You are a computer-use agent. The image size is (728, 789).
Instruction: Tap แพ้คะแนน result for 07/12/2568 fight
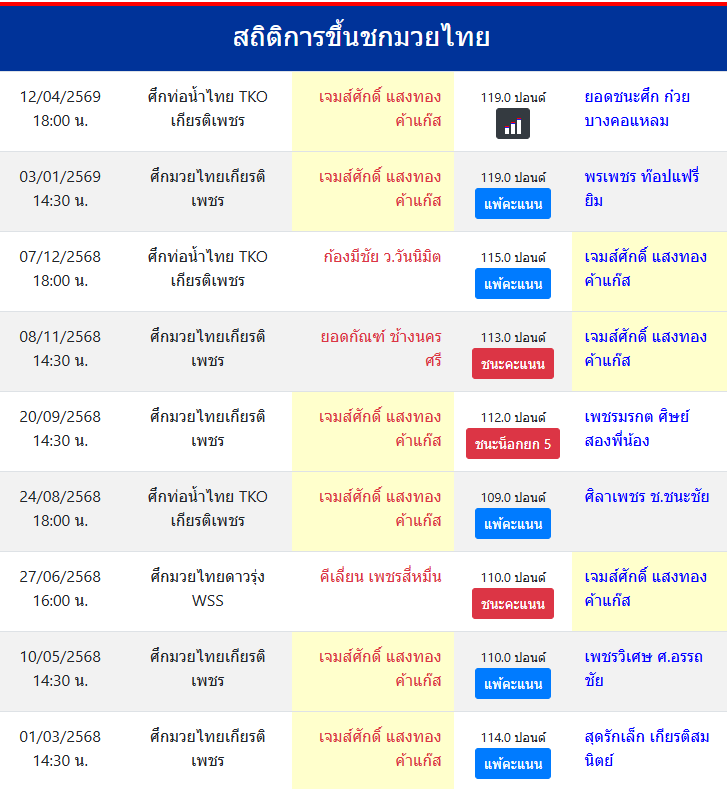(513, 284)
